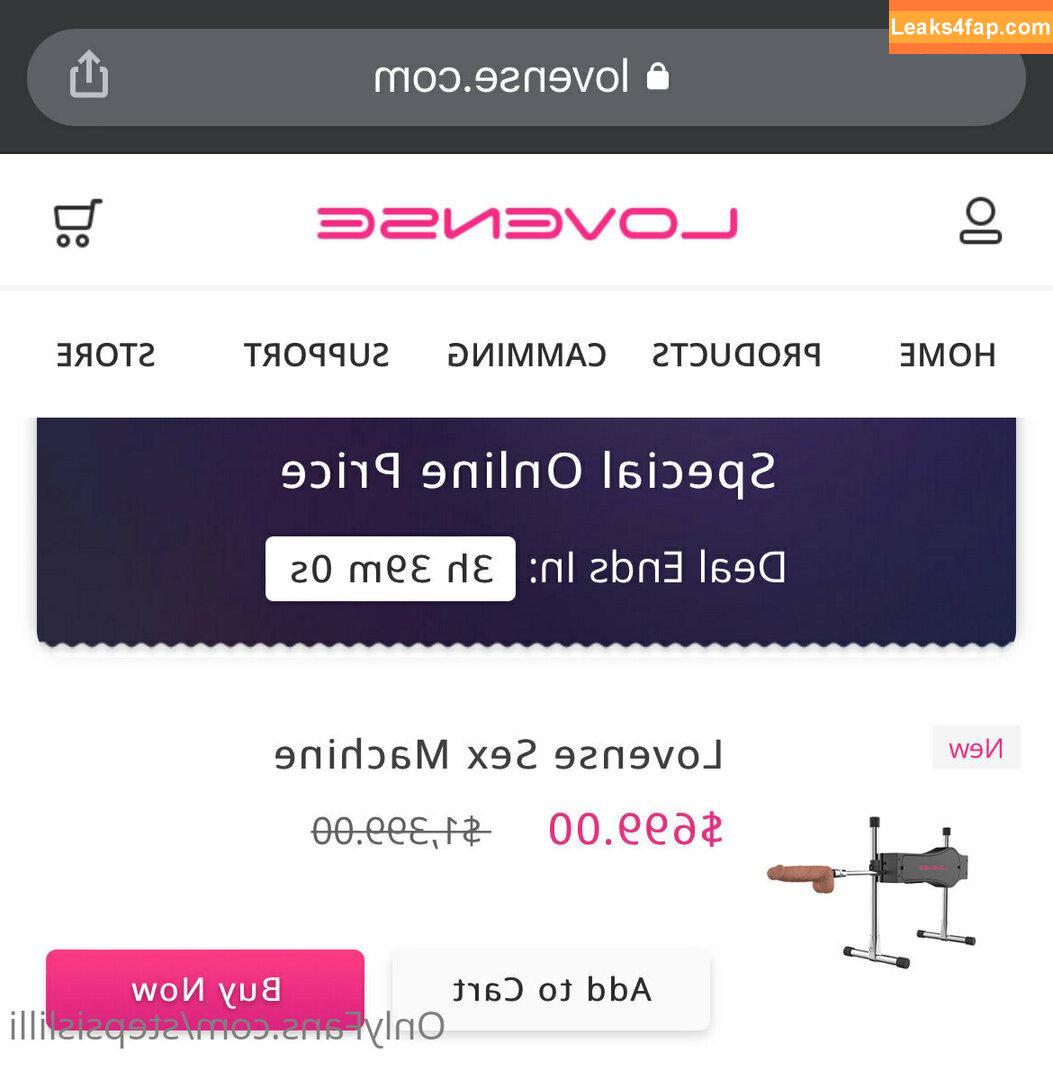Switch to the CAMMING section

click(526, 355)
